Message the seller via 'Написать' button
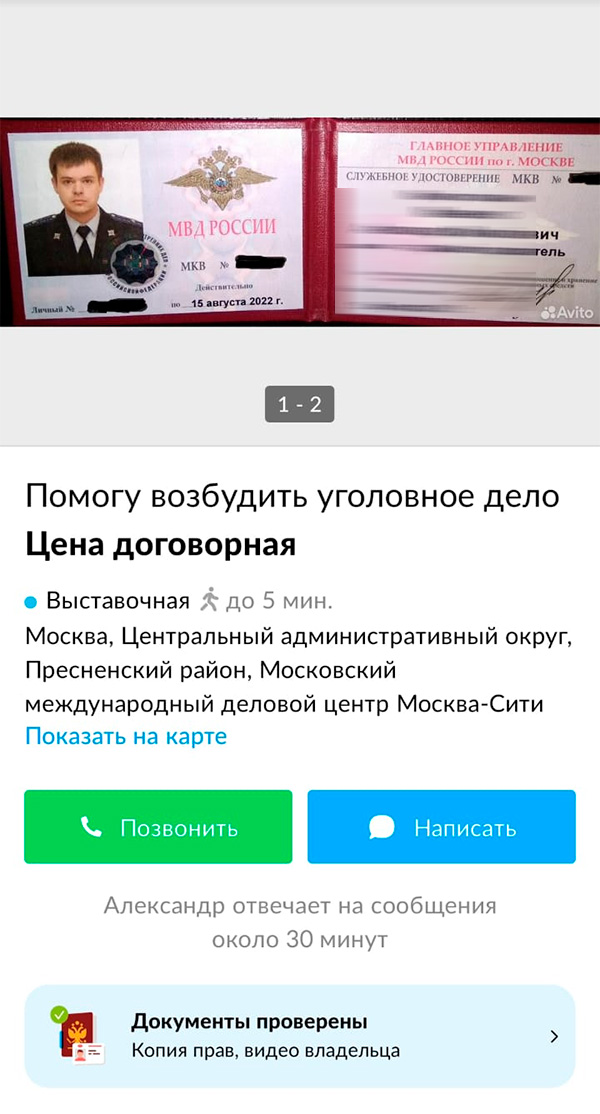Screen dimensions: 600x1114 tap(441, 827)
